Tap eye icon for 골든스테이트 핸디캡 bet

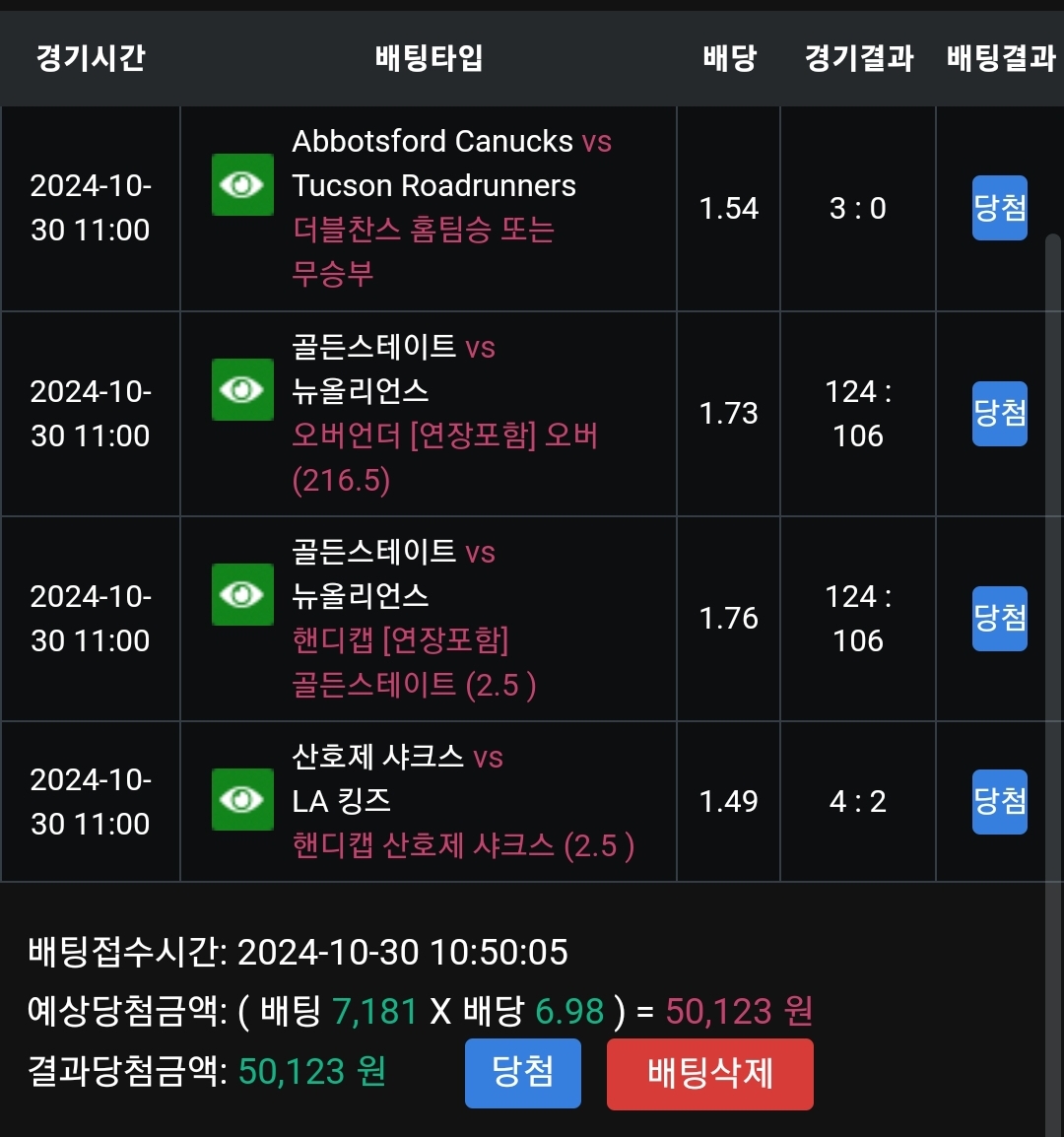[242, 595]
